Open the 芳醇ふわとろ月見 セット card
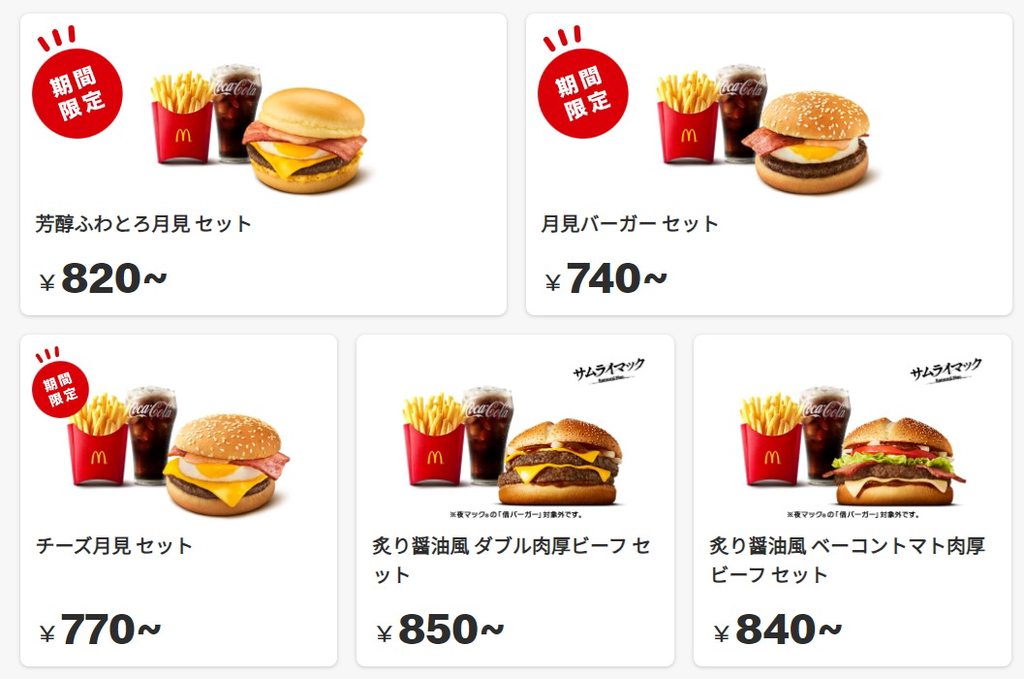1024x679 pixels. [263, 165]
